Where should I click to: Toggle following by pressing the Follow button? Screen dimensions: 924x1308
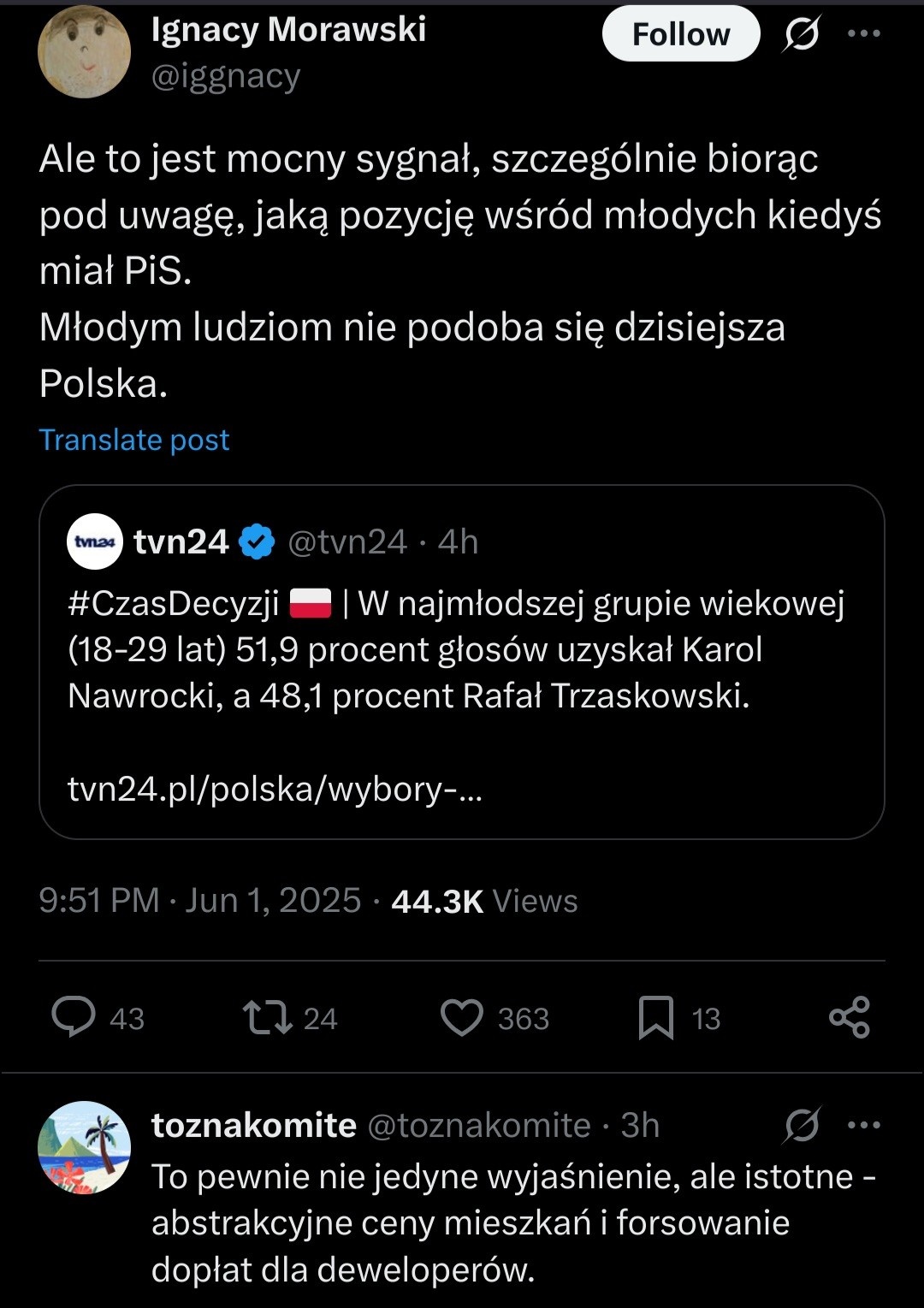[680, 33]
